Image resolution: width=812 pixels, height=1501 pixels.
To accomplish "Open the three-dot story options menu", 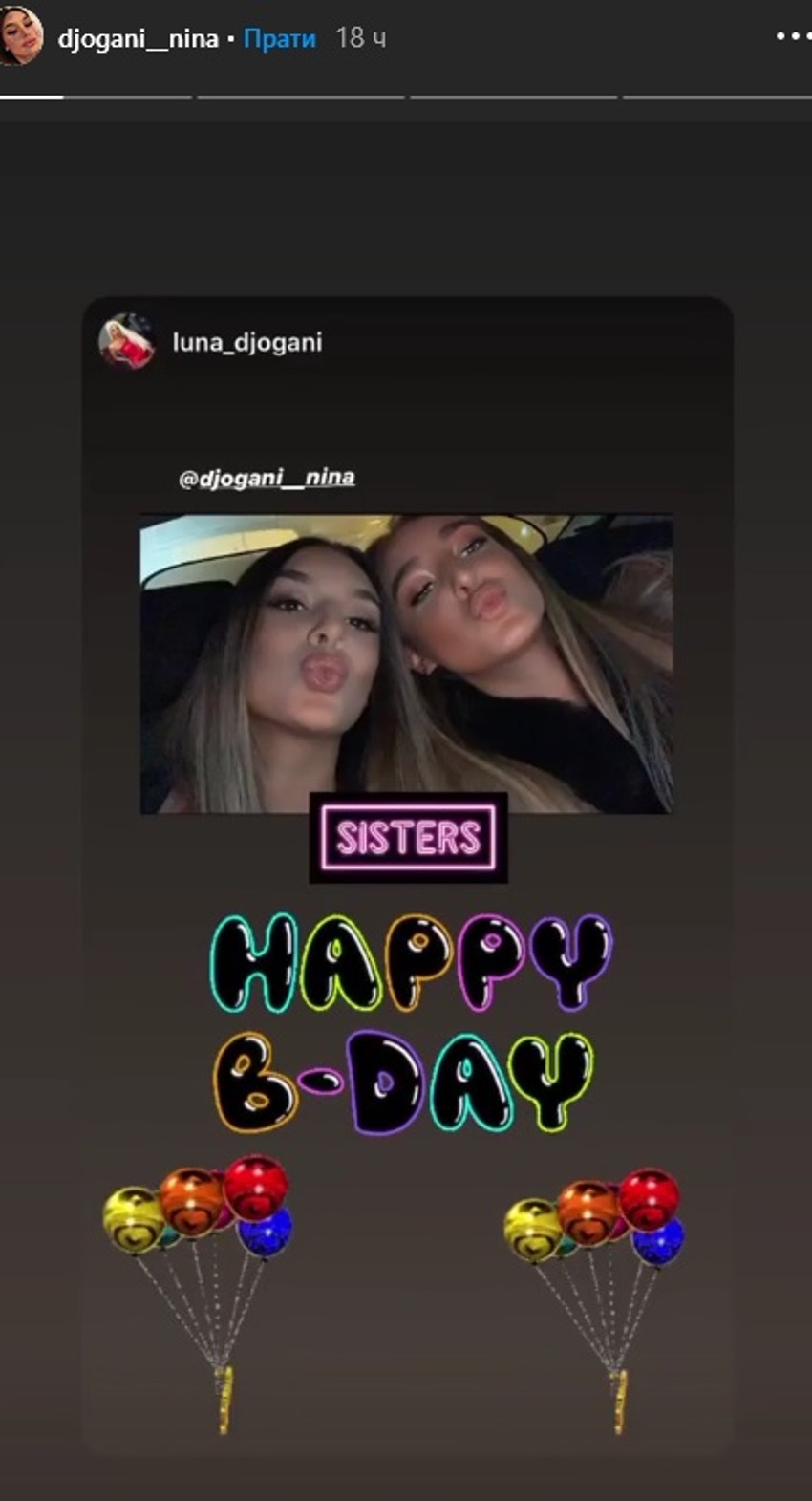I will click(793, 36).
